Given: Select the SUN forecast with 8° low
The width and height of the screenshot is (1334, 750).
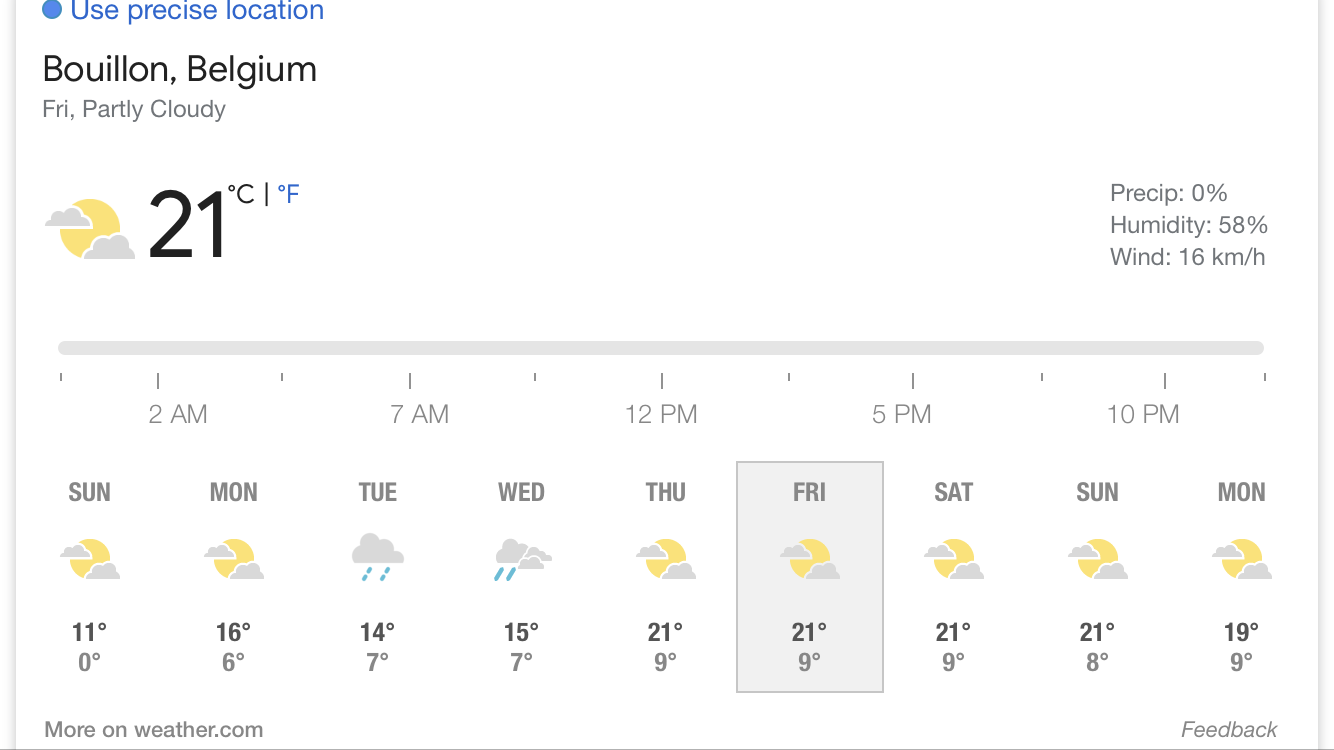Looking at the screenshot, I should (x=1098, y=575).
